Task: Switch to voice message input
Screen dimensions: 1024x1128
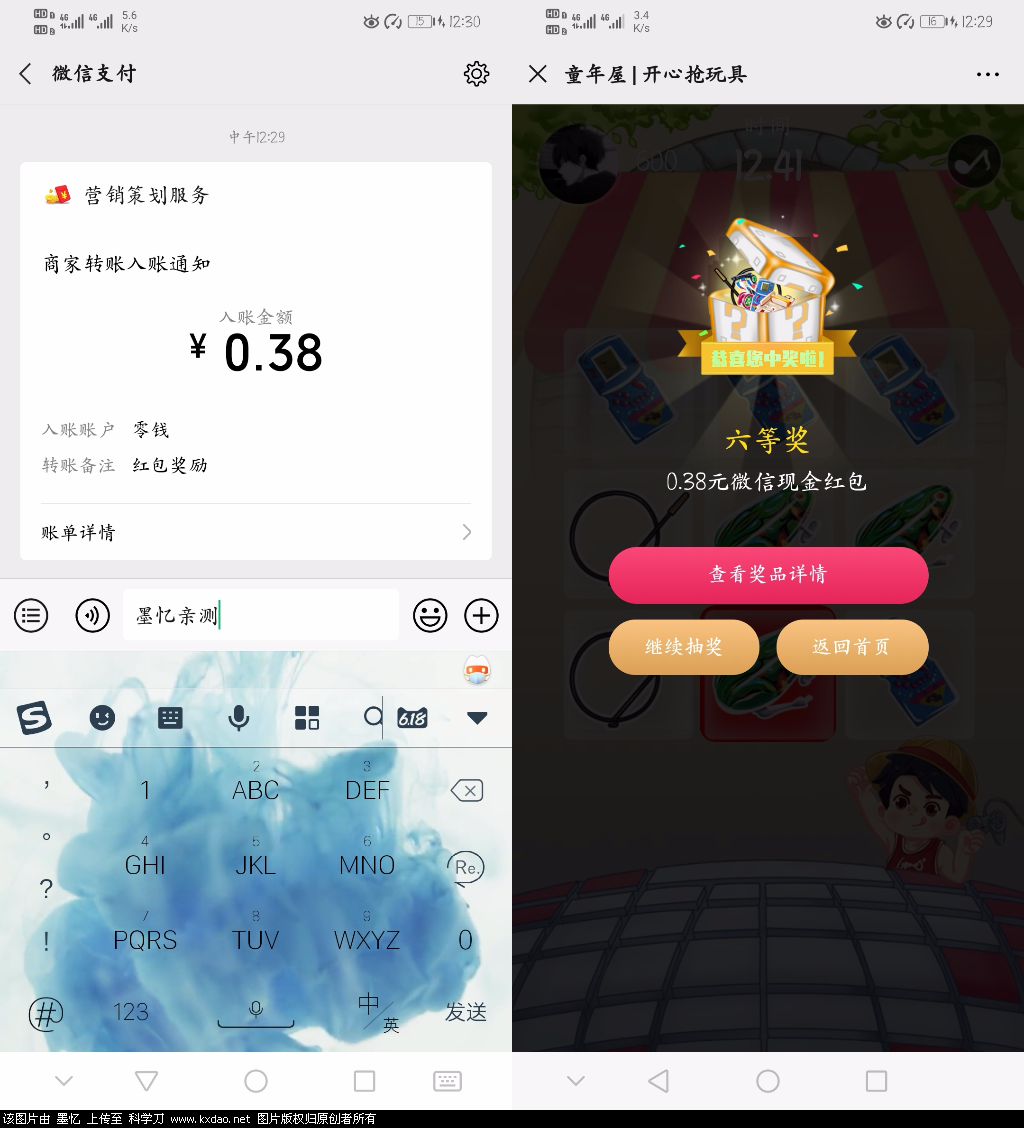Action: click(x=93, y=615)
